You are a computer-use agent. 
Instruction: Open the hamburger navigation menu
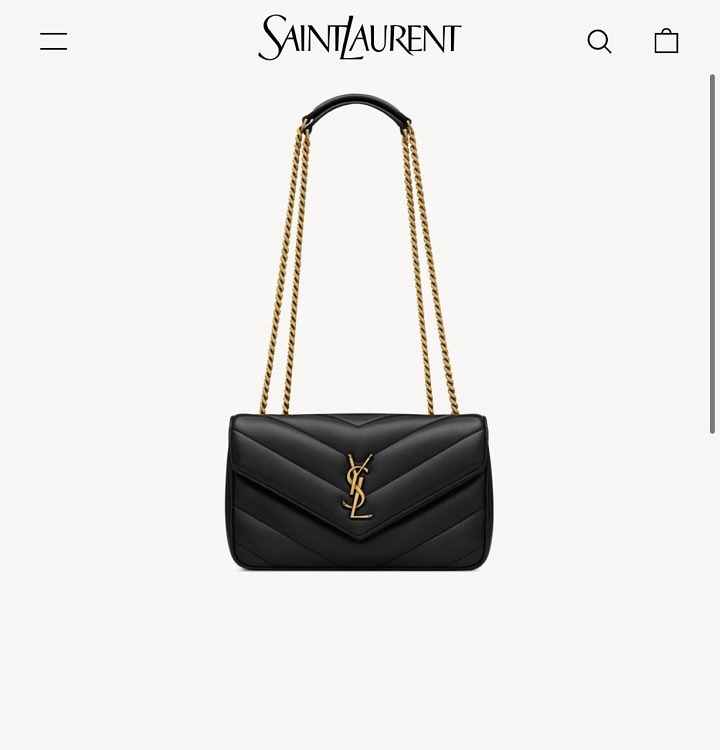pyautogui.click(x=54, y=41)
